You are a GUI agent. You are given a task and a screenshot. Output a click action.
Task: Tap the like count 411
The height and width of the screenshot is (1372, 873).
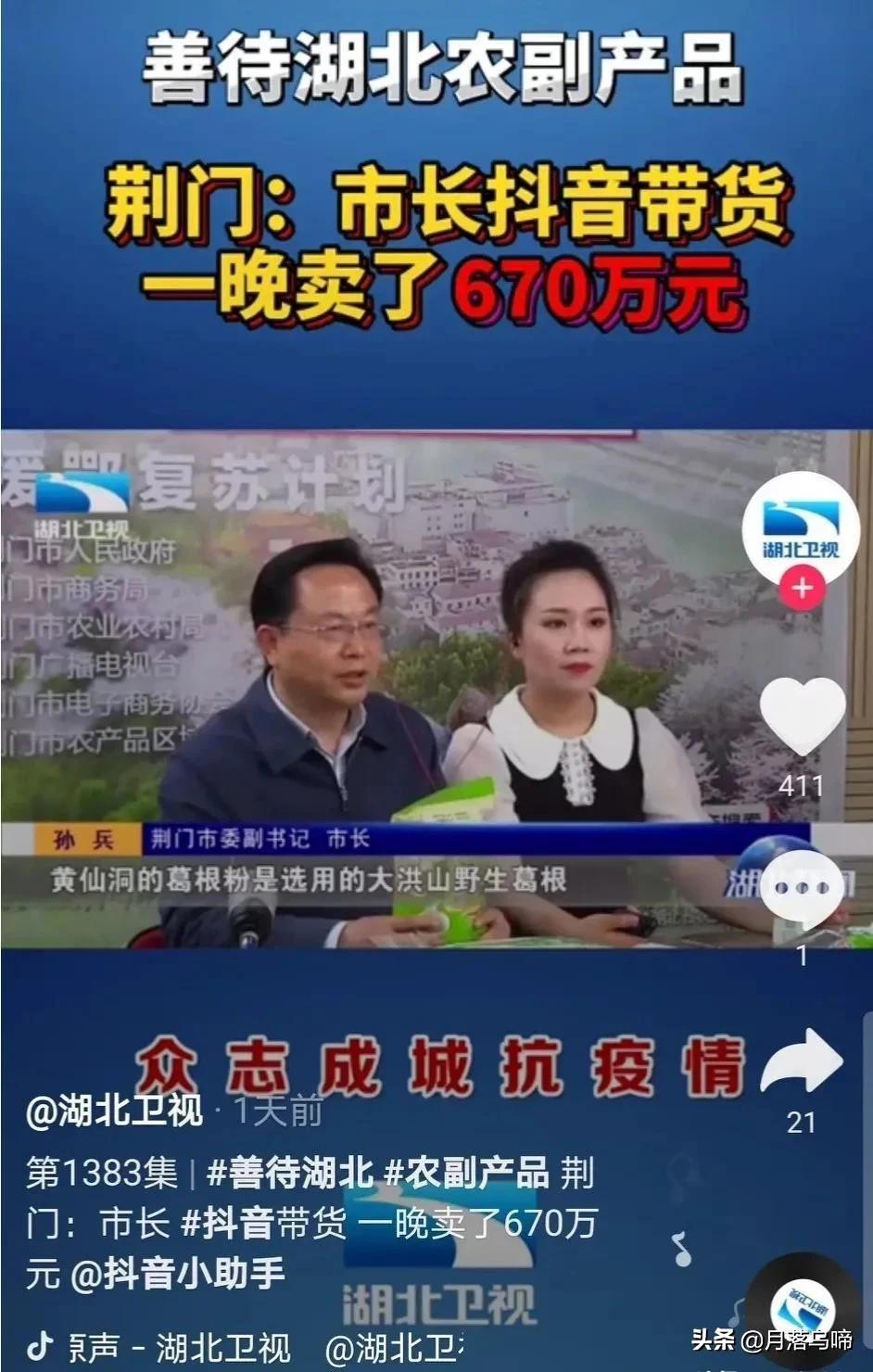pos(803,783)
